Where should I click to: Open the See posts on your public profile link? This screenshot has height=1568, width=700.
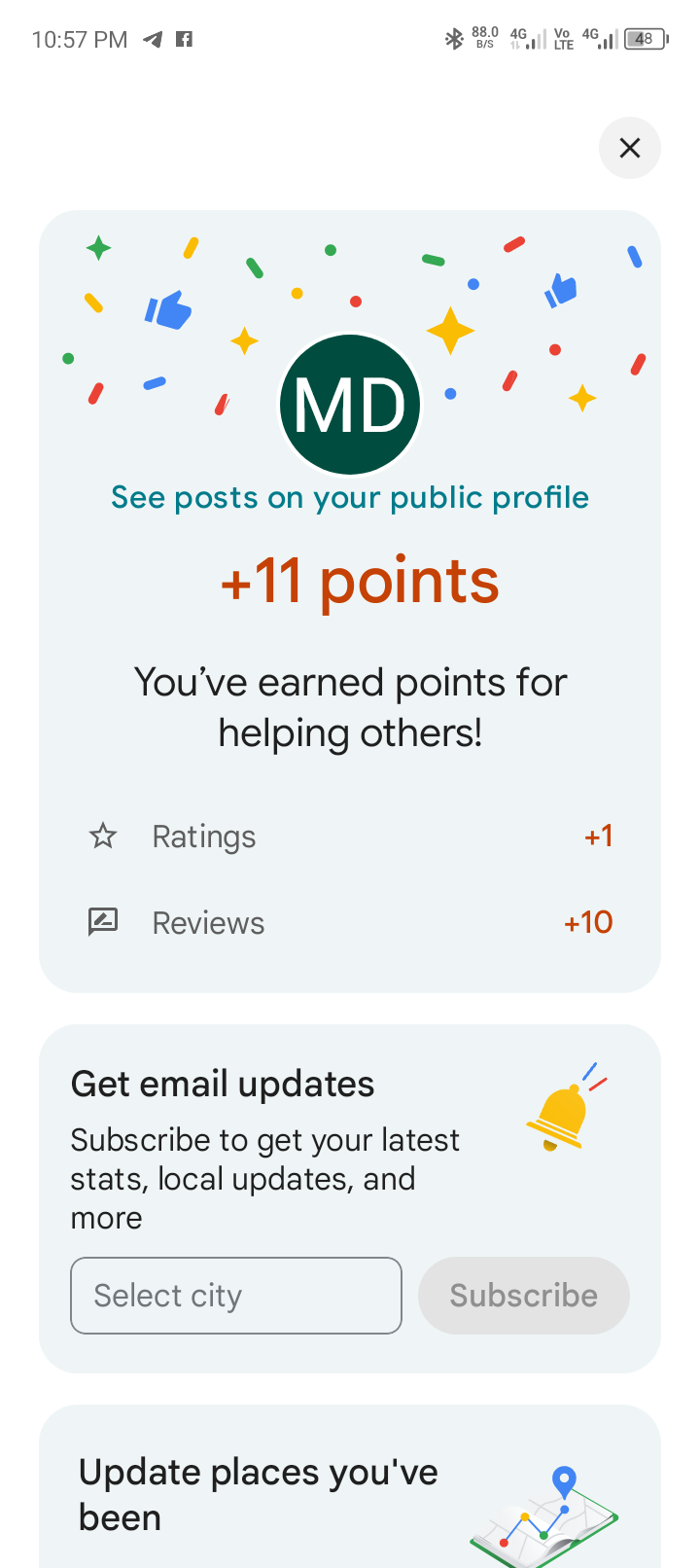tap(350, 498)
